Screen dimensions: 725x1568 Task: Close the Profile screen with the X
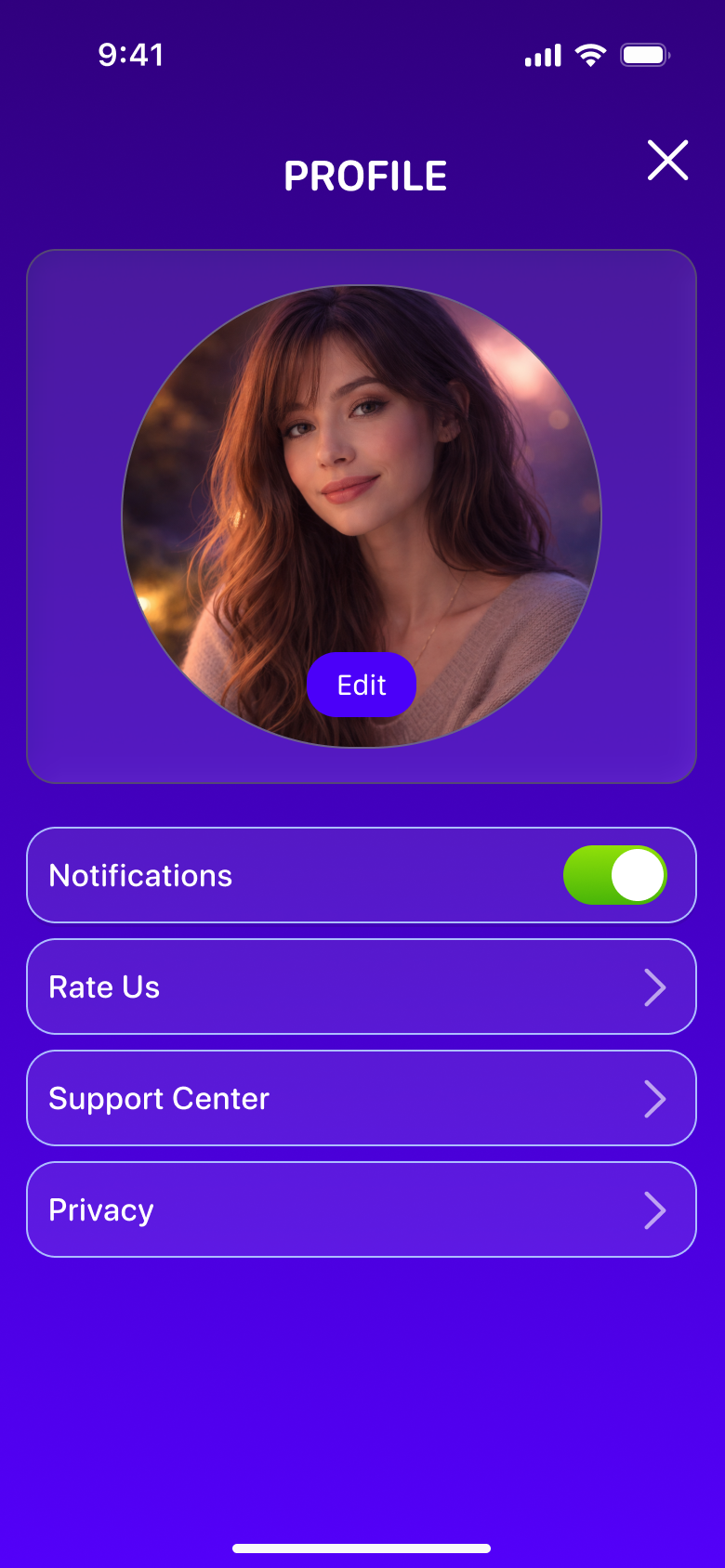667,160
